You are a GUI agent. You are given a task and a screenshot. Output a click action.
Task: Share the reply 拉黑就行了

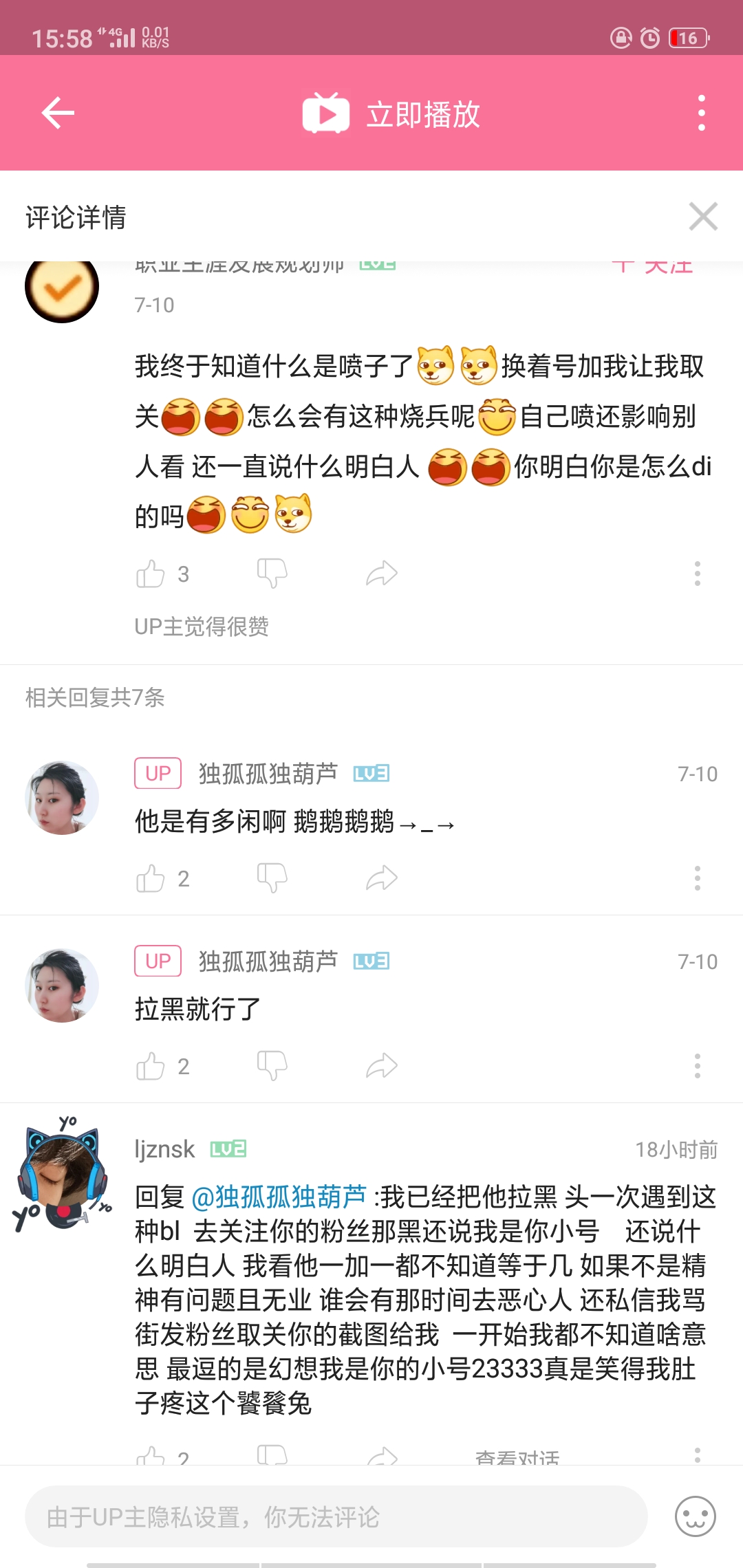(382, 1065)
